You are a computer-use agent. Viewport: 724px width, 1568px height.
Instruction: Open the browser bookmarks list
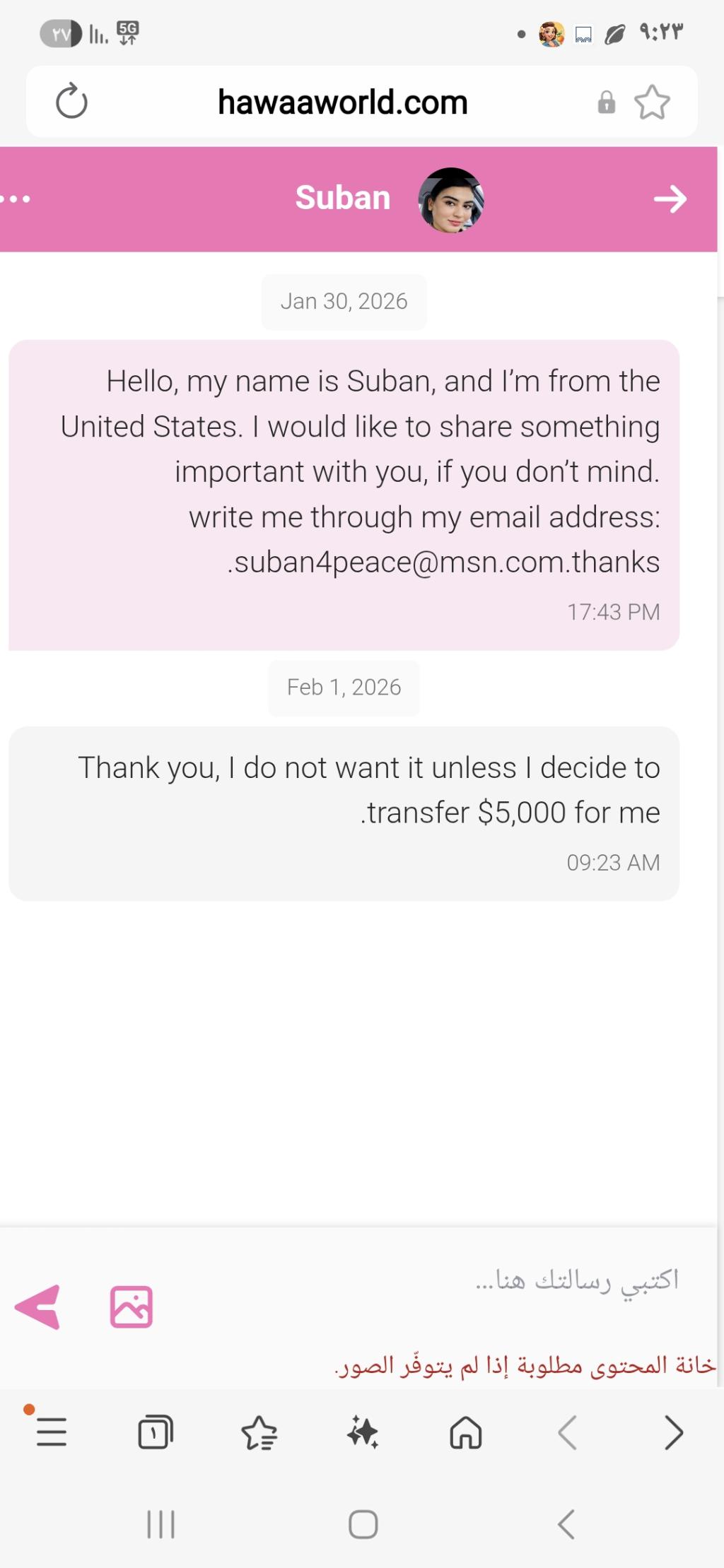click(x=259, y=1432)
